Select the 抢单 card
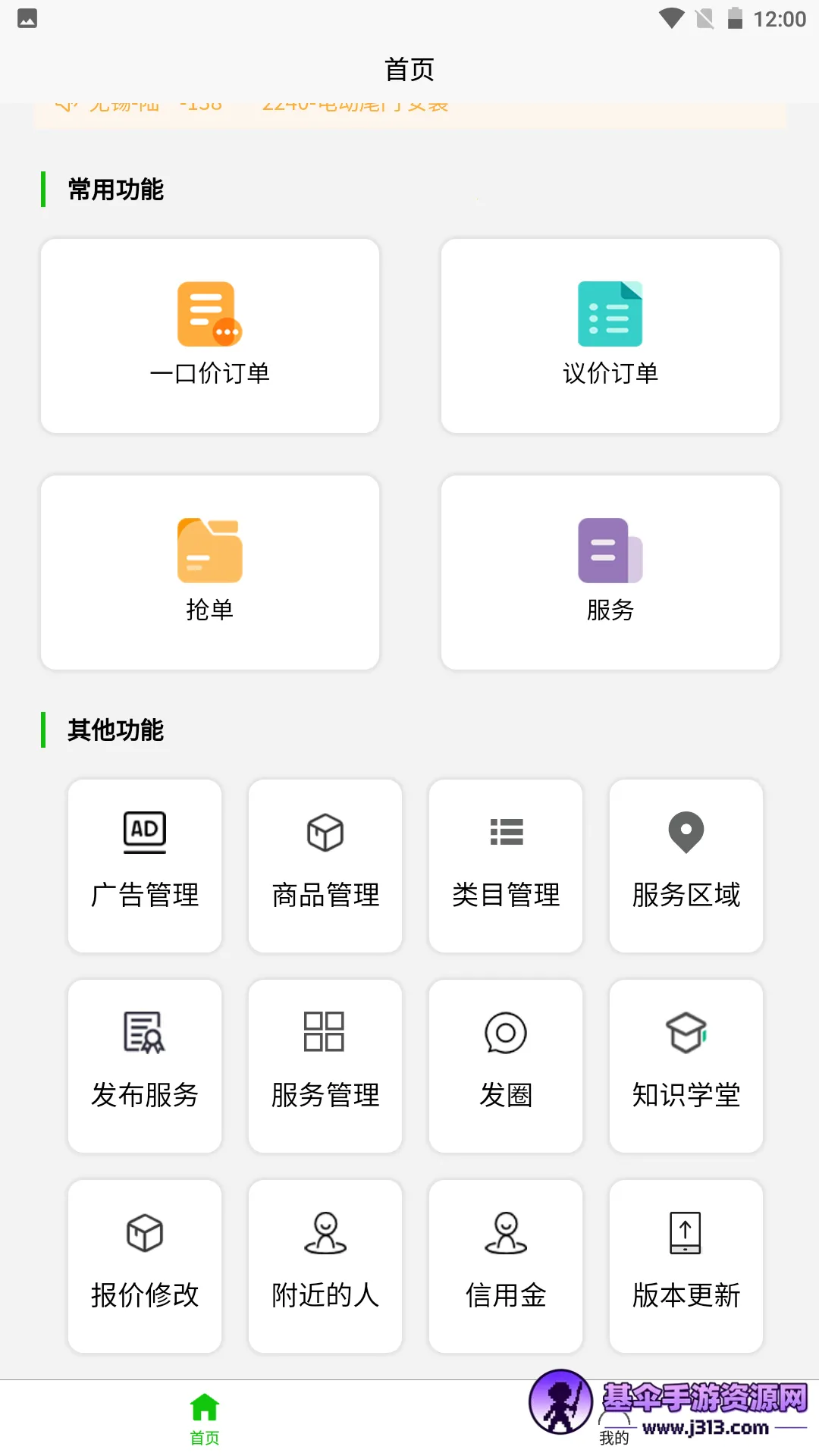The height and width of the screenshot is (1456, 819). 210,573
